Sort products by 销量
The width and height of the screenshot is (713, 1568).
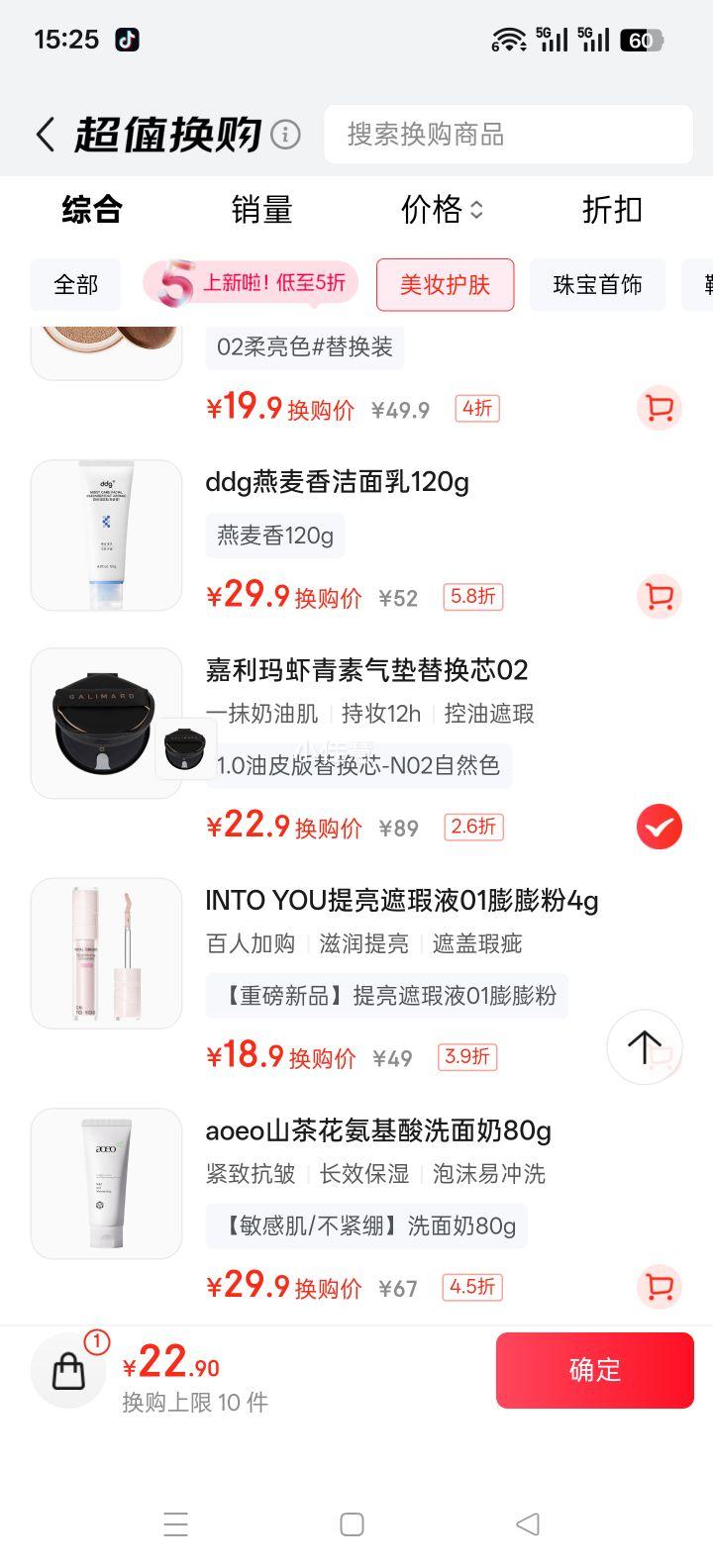(261, 210)
